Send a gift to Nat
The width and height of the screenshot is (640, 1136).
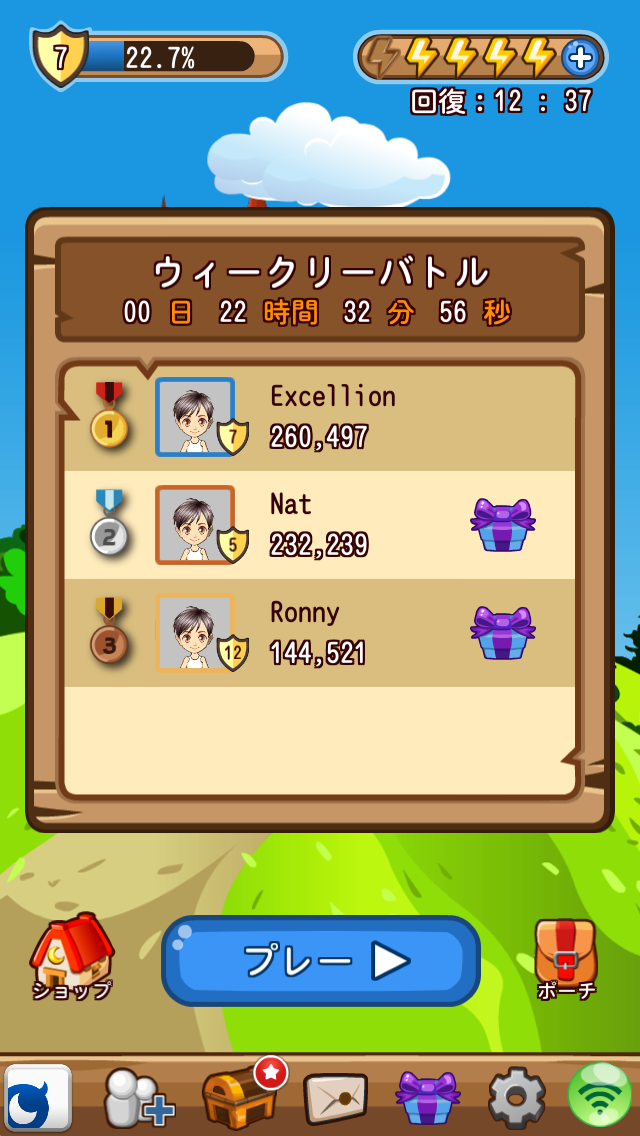point(503,525)
